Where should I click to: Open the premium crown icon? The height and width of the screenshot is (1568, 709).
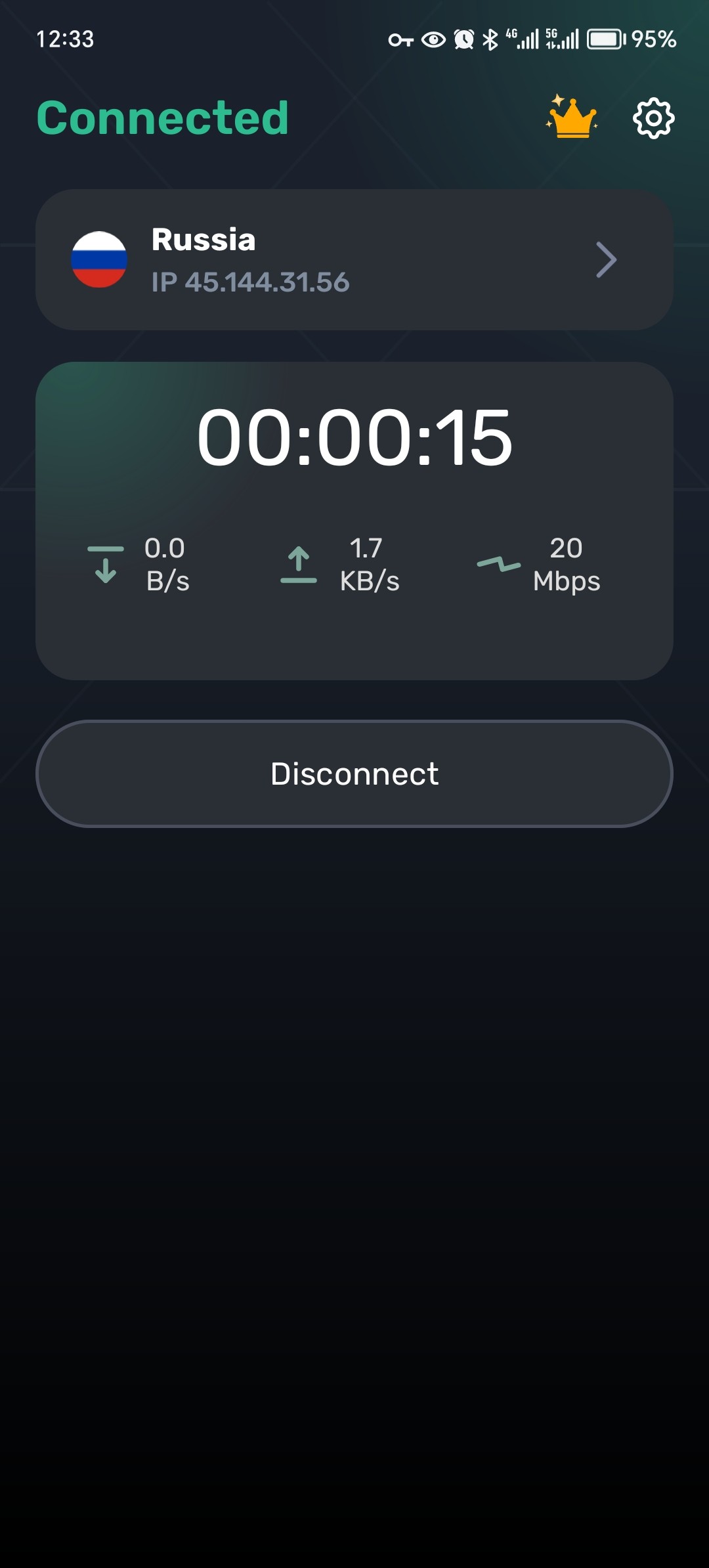(572, 118)
